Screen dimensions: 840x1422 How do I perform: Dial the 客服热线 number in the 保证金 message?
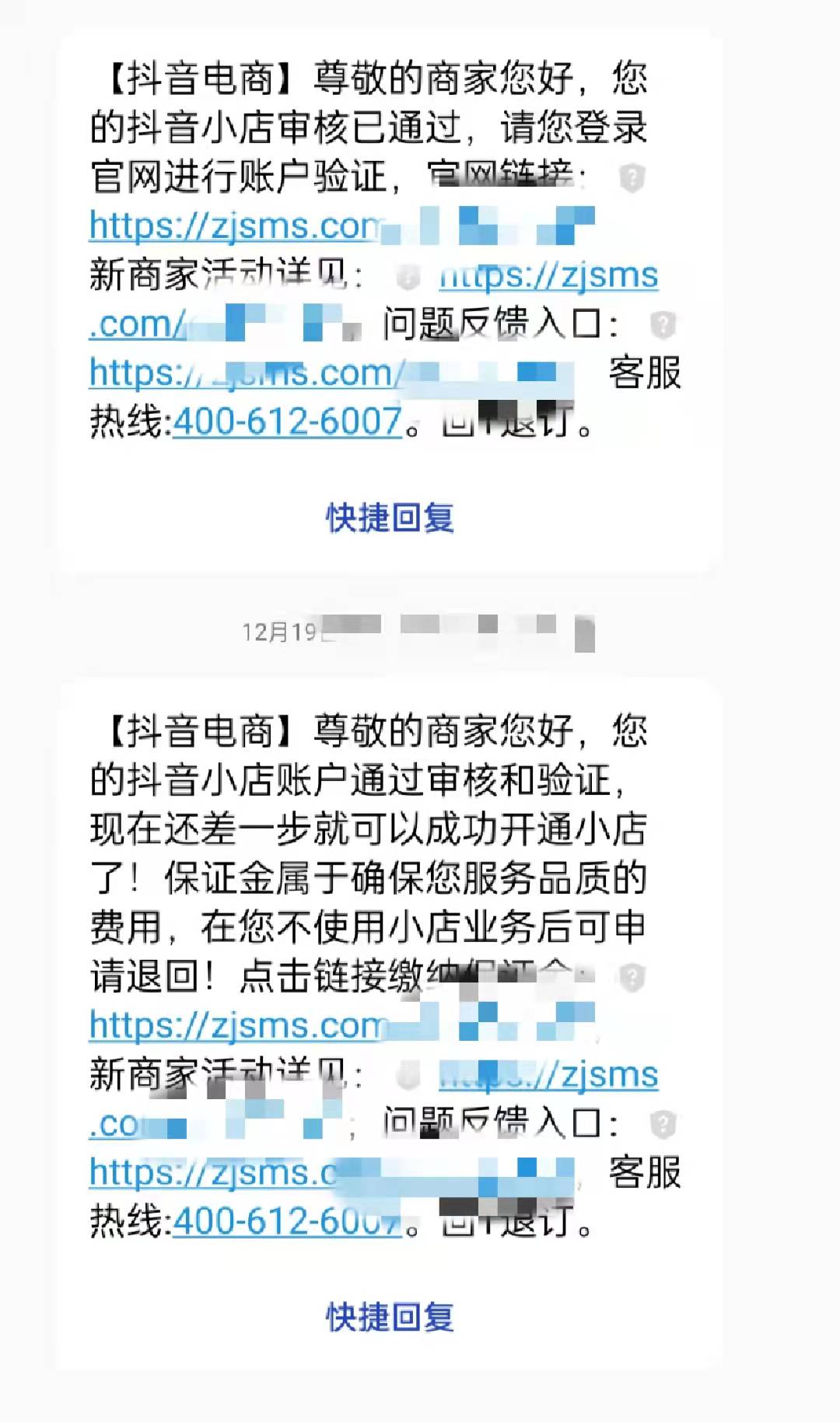[287, 1222]
